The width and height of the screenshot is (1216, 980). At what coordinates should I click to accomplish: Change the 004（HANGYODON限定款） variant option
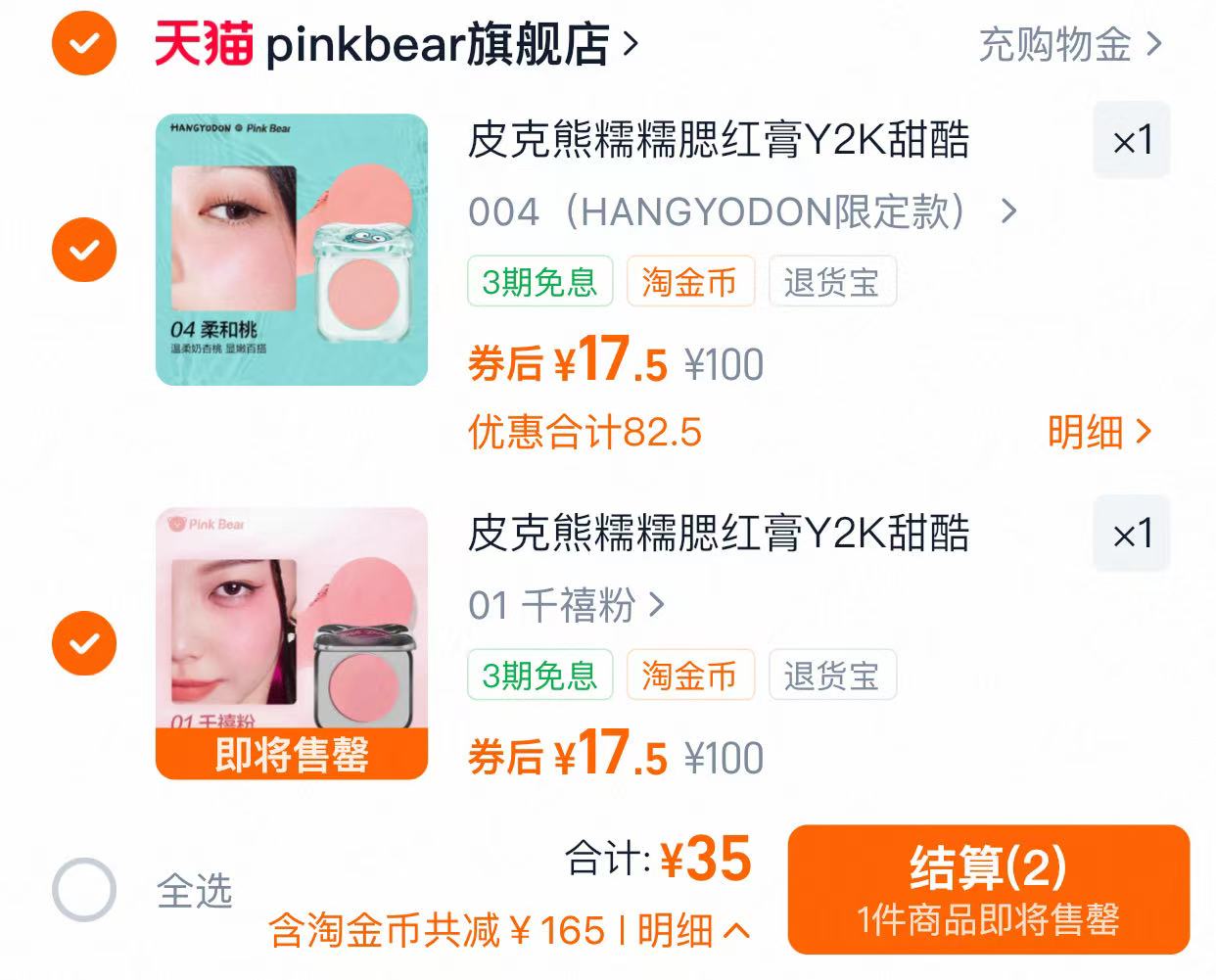coord(742,211)
